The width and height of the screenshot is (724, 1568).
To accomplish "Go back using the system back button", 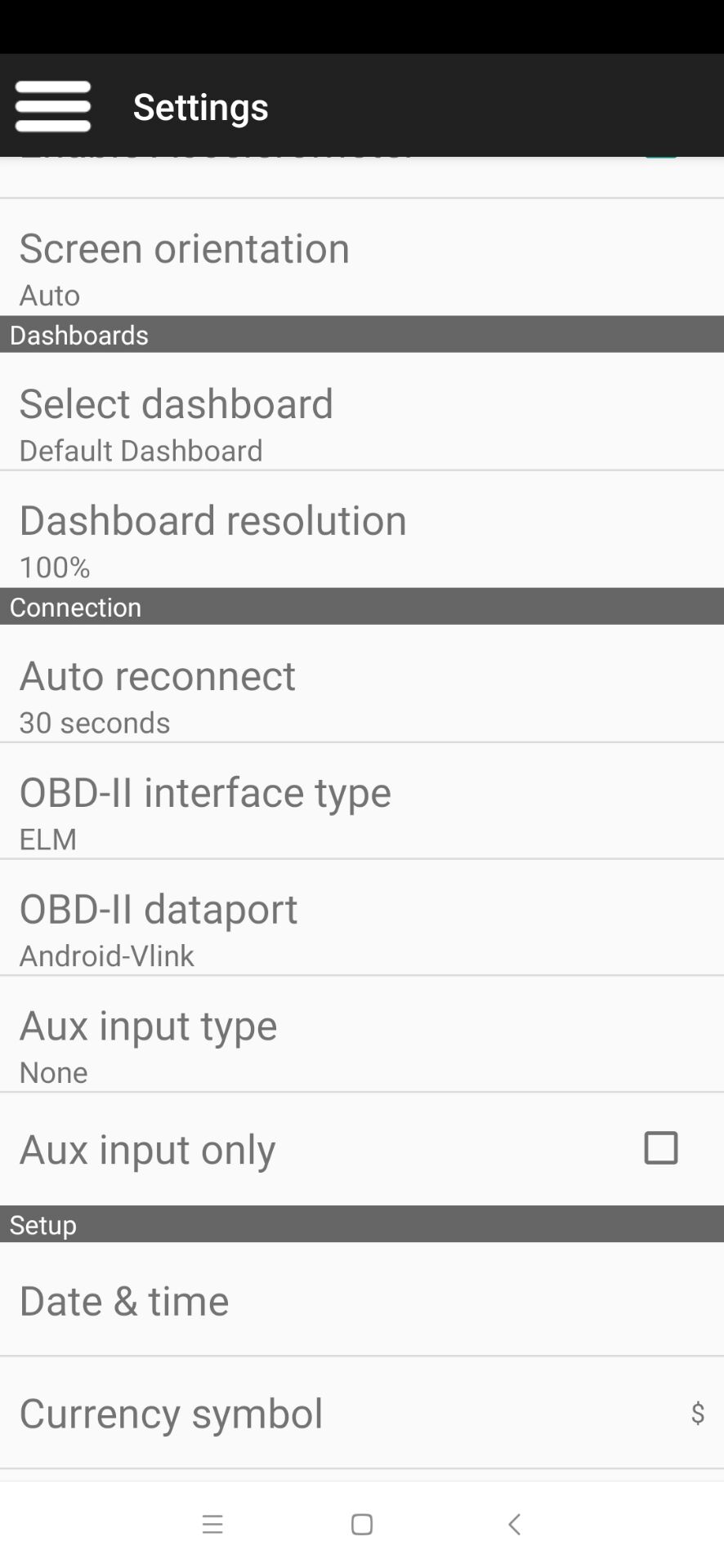I will point(514,1524).
